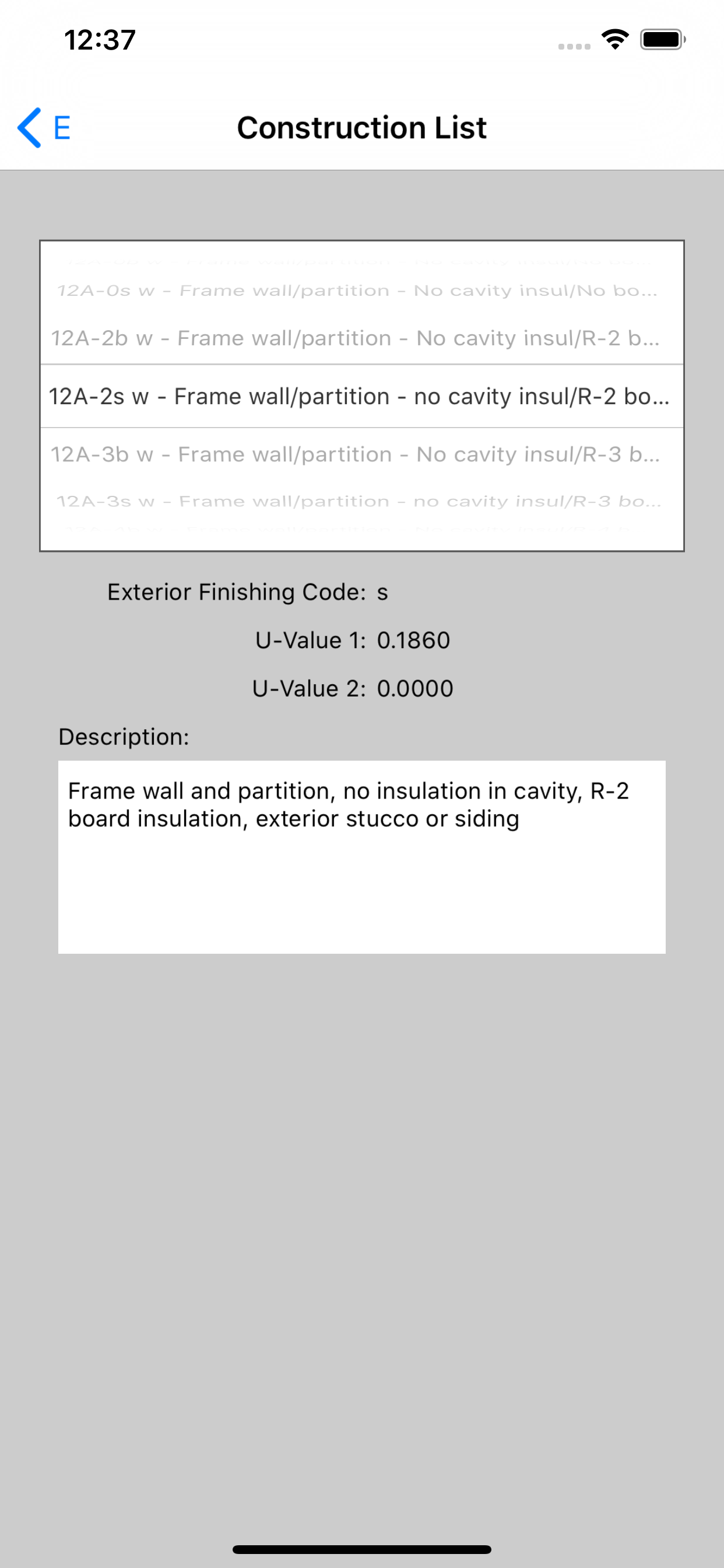724x1568 pixels.
Task: Pick the 12A-3s w construction option
Action: coord(361,501)
